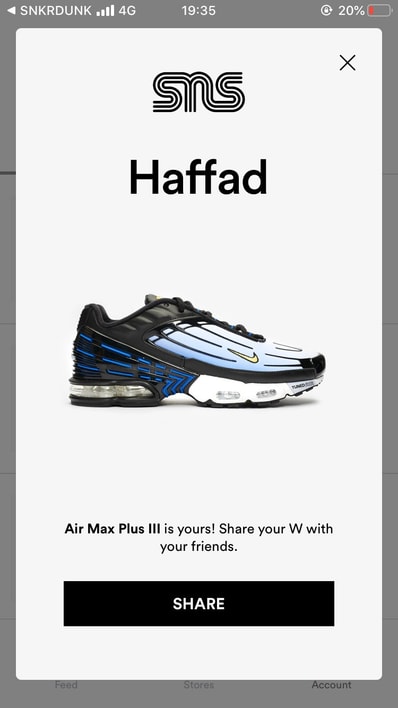
Task: Tap the SHARE button
Action: 199,603
